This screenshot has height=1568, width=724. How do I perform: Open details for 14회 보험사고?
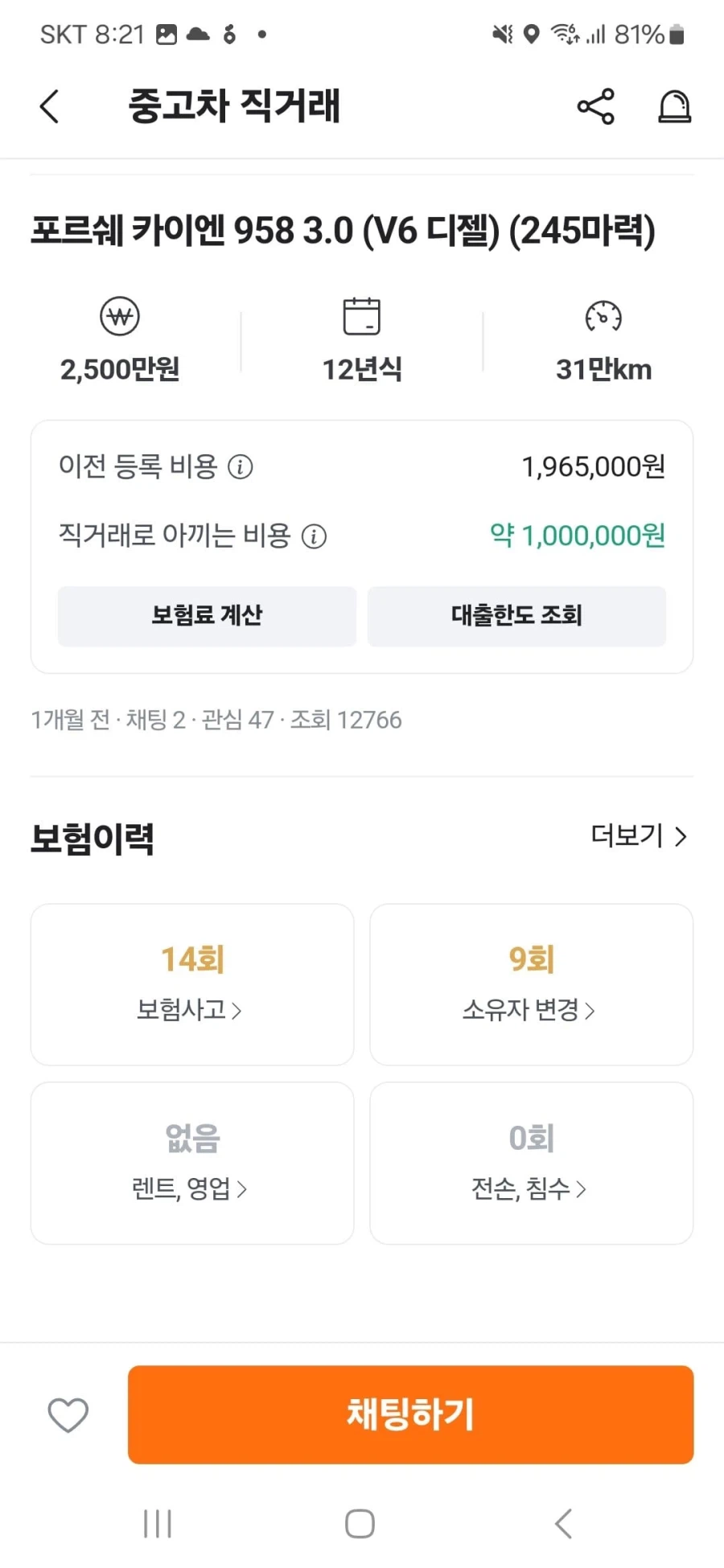coord(191,984)
